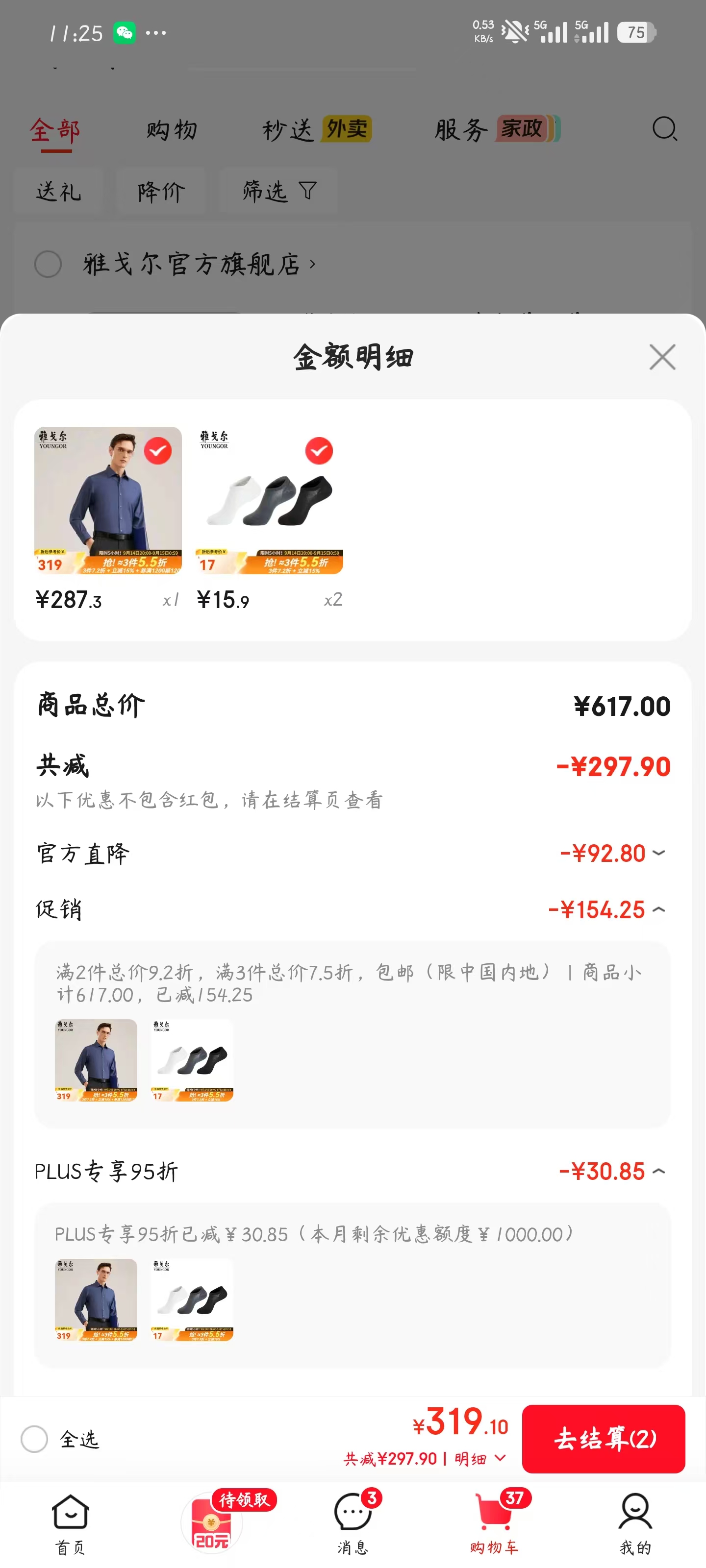Collapse the 促销 discount section

(658, 909)
